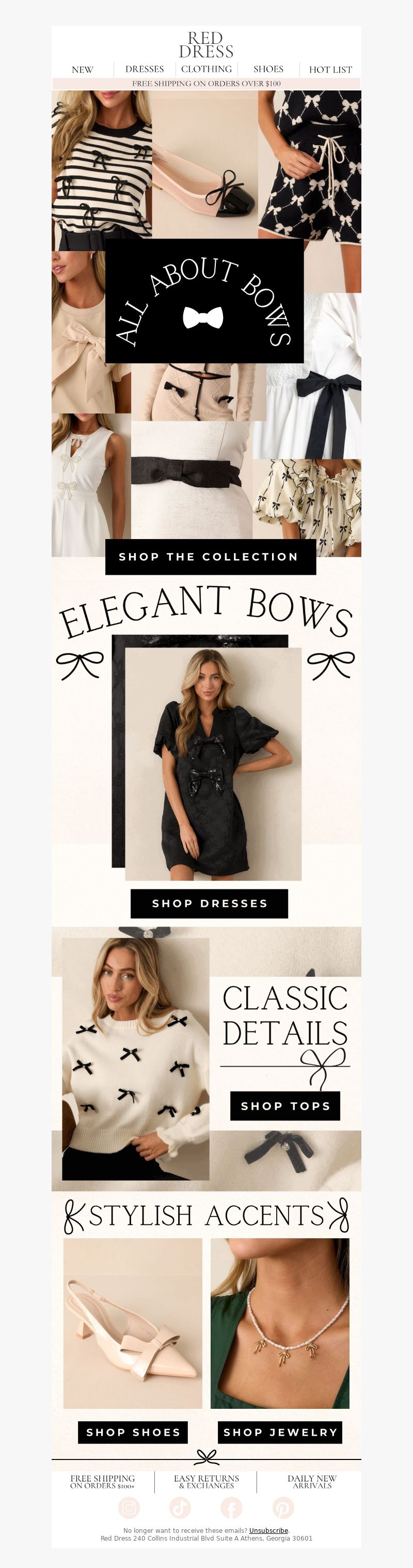
Task: Select SHOES in the top navigation
Action: pos(268,69)
